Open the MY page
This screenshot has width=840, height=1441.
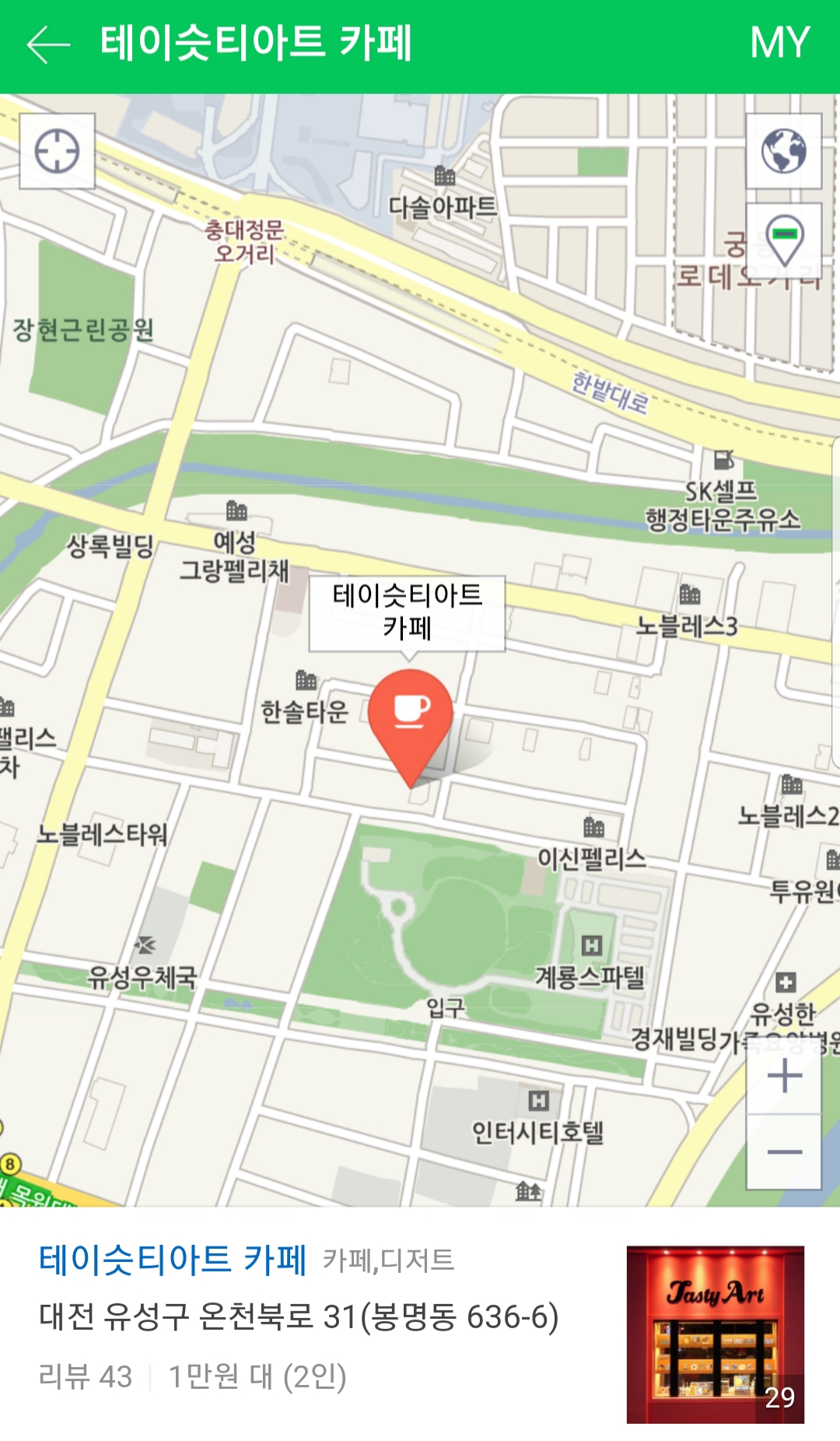pyautogui.click(x=779, y=43)
